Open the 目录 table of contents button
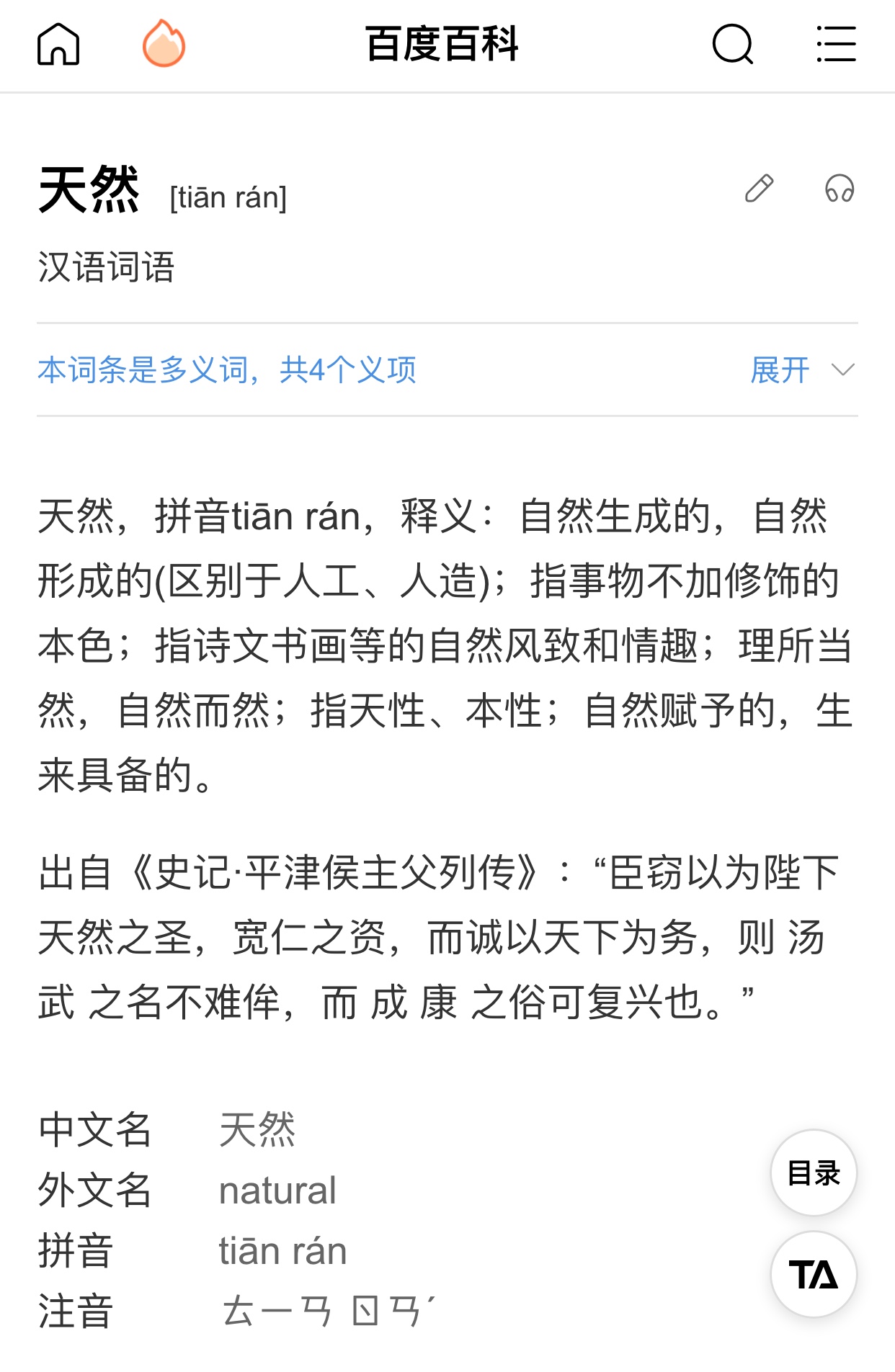 pos(813,1173)
